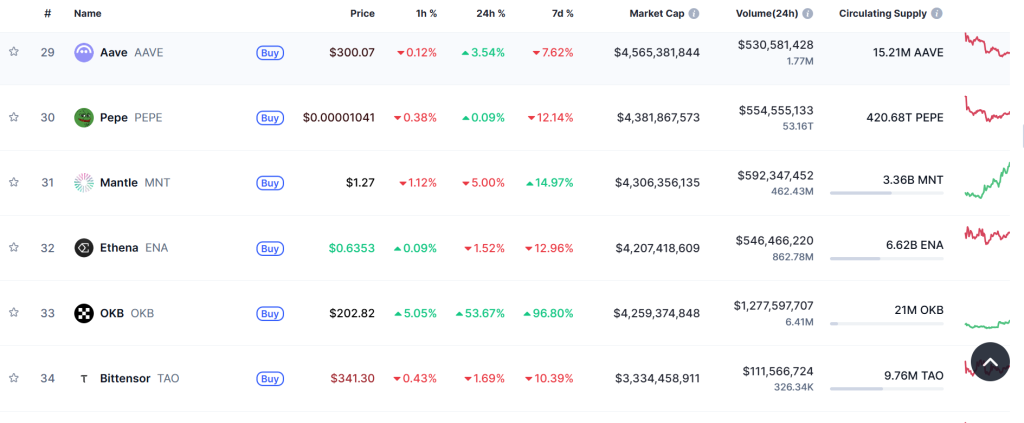1024x423 pixels.
Task: Select Buy next to Ethena ENA
Action: [x=269, y=248]
